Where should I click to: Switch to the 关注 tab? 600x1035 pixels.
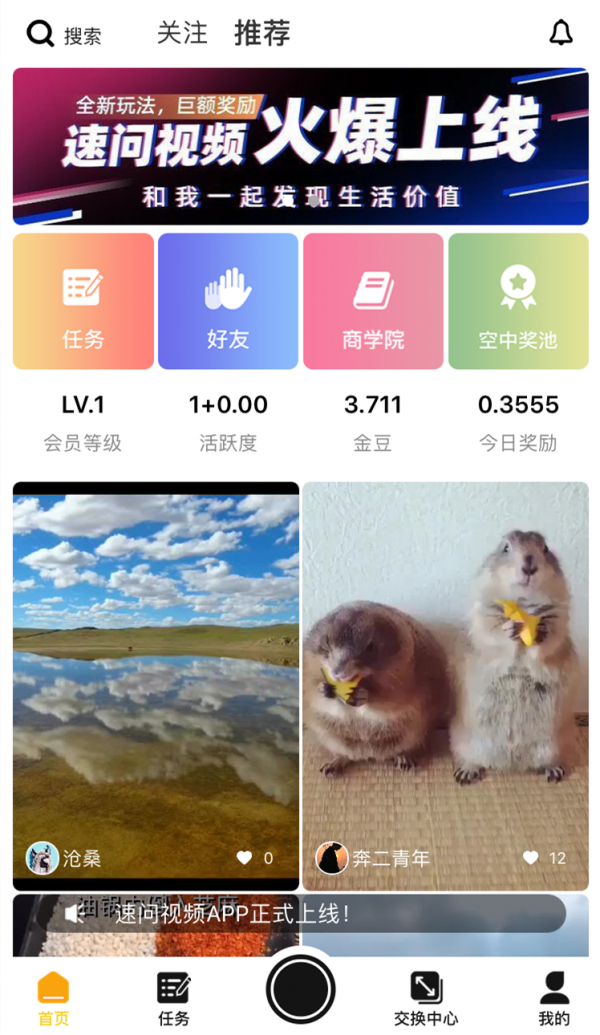(182, 33)
